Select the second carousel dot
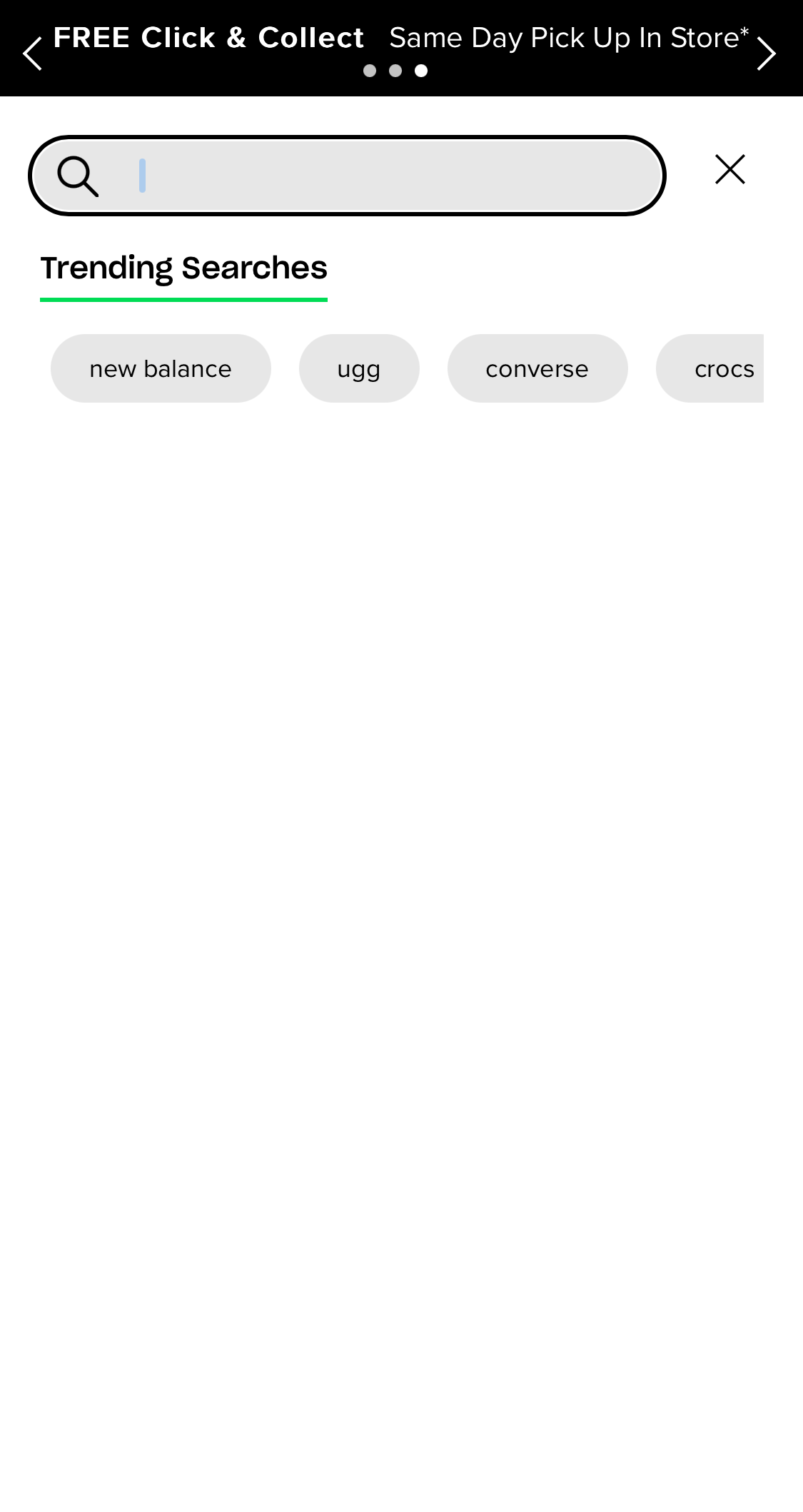The height and width of the screenshot is (1512, 803). click(x=396, y=71)
